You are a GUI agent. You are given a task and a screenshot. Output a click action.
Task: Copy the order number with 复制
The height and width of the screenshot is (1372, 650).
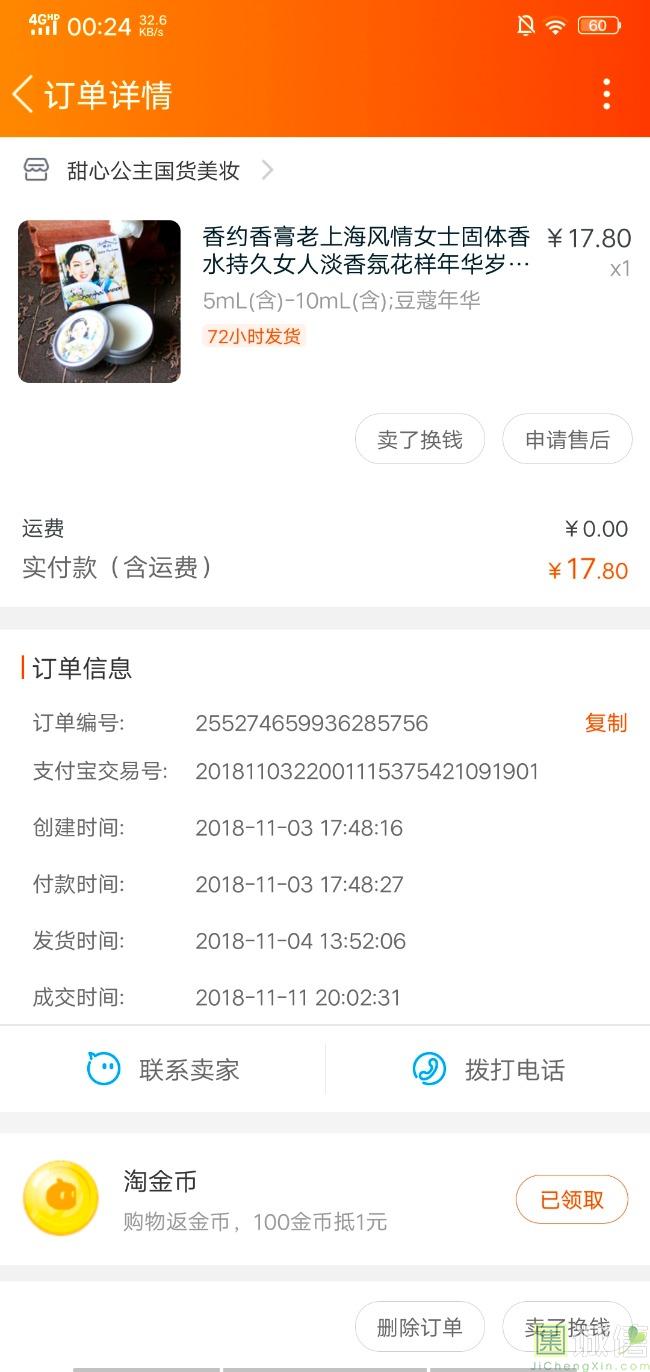tap(605, 723)
